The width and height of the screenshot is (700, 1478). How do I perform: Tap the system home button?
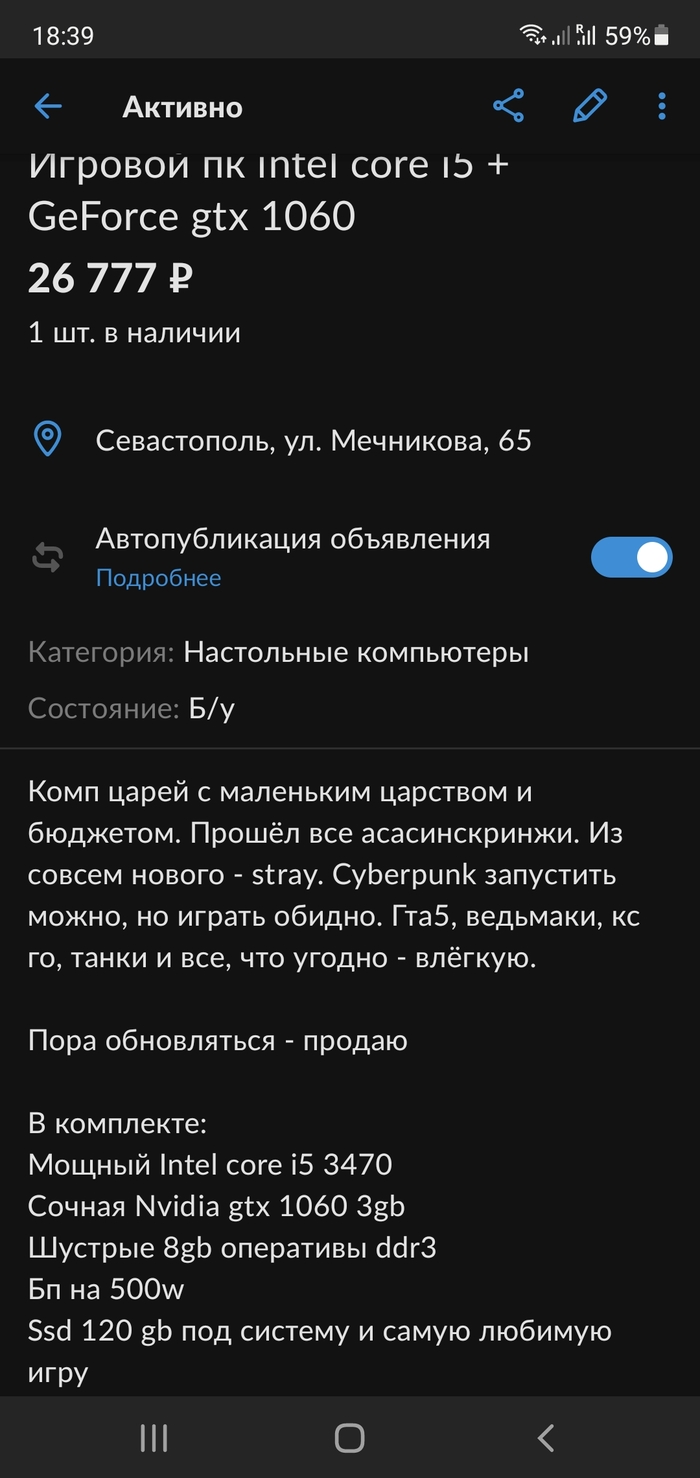(349, 1438)
